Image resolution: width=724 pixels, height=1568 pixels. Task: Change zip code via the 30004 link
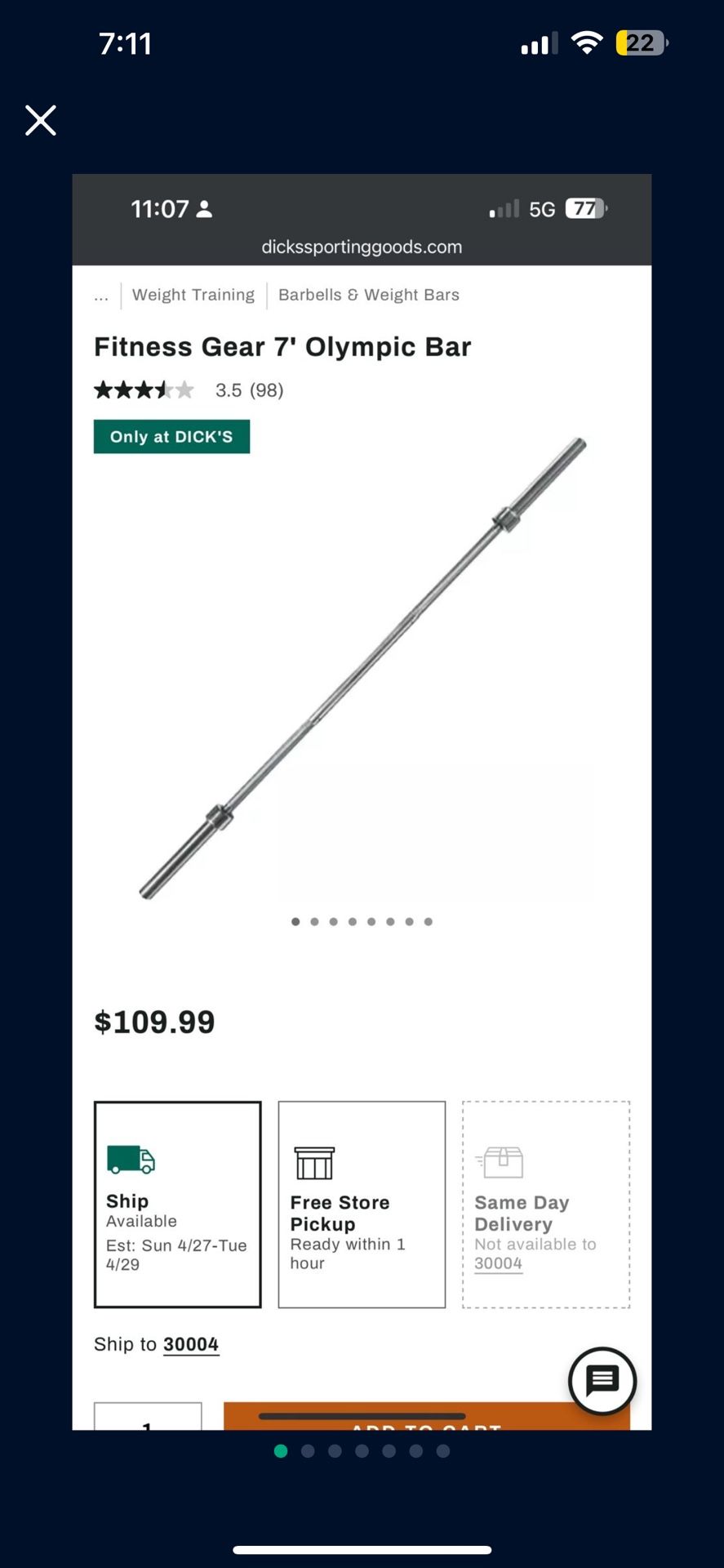coord(191,1343)
